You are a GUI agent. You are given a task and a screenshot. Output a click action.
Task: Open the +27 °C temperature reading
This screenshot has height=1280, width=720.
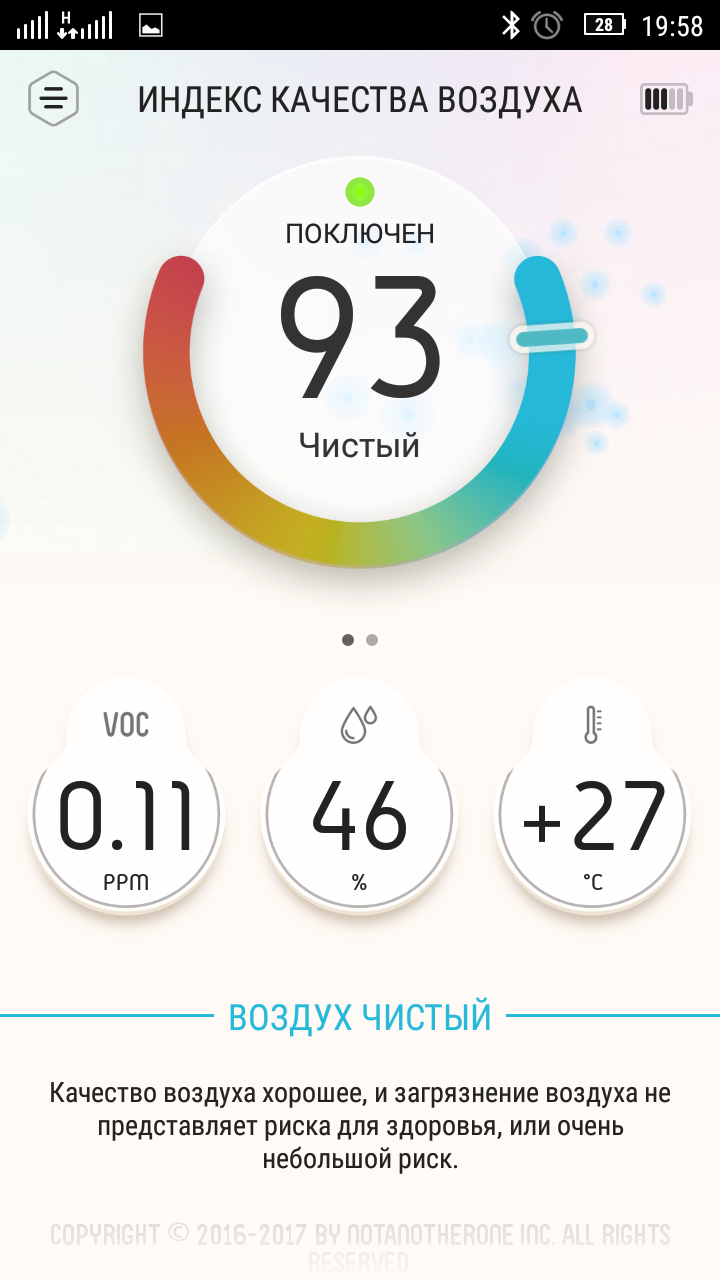click(x=594, y=798)
